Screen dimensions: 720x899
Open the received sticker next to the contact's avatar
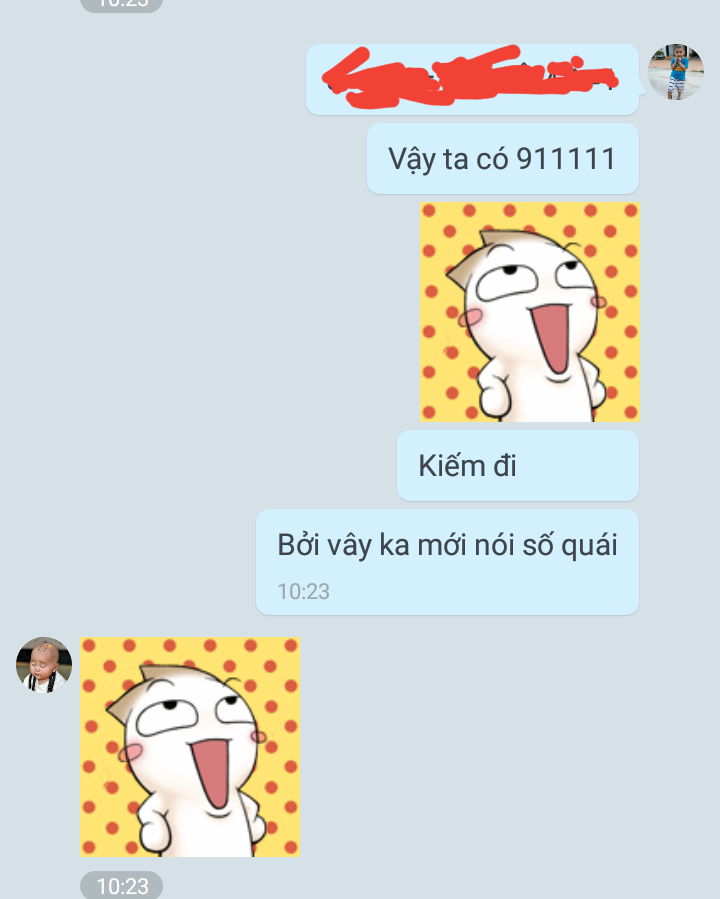point(189,747)
